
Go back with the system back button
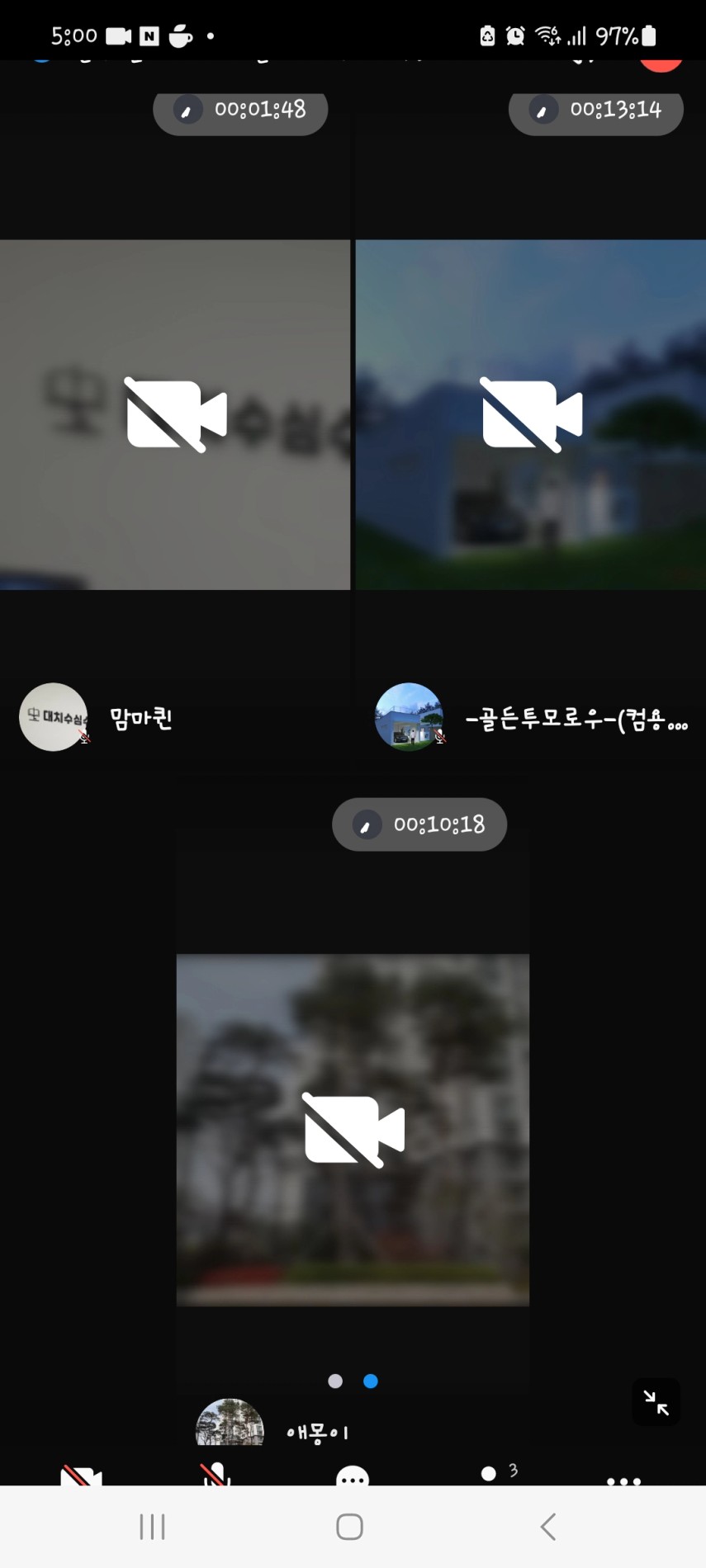pos(548,1527)
